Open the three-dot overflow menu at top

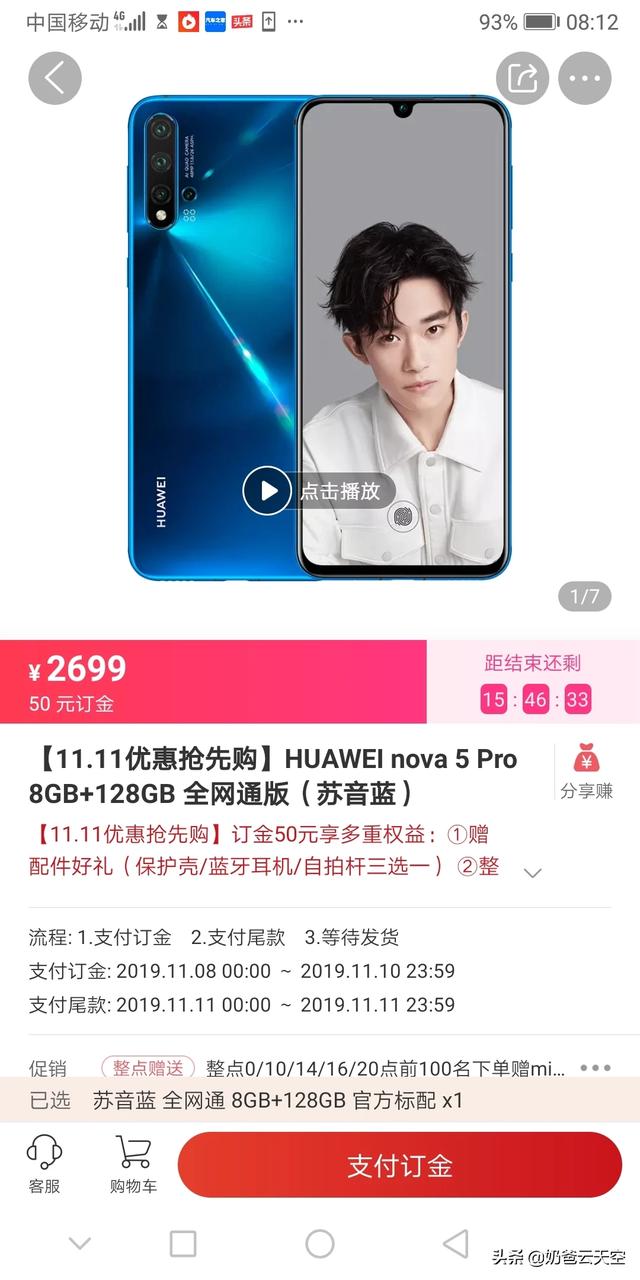coord(585,78)
